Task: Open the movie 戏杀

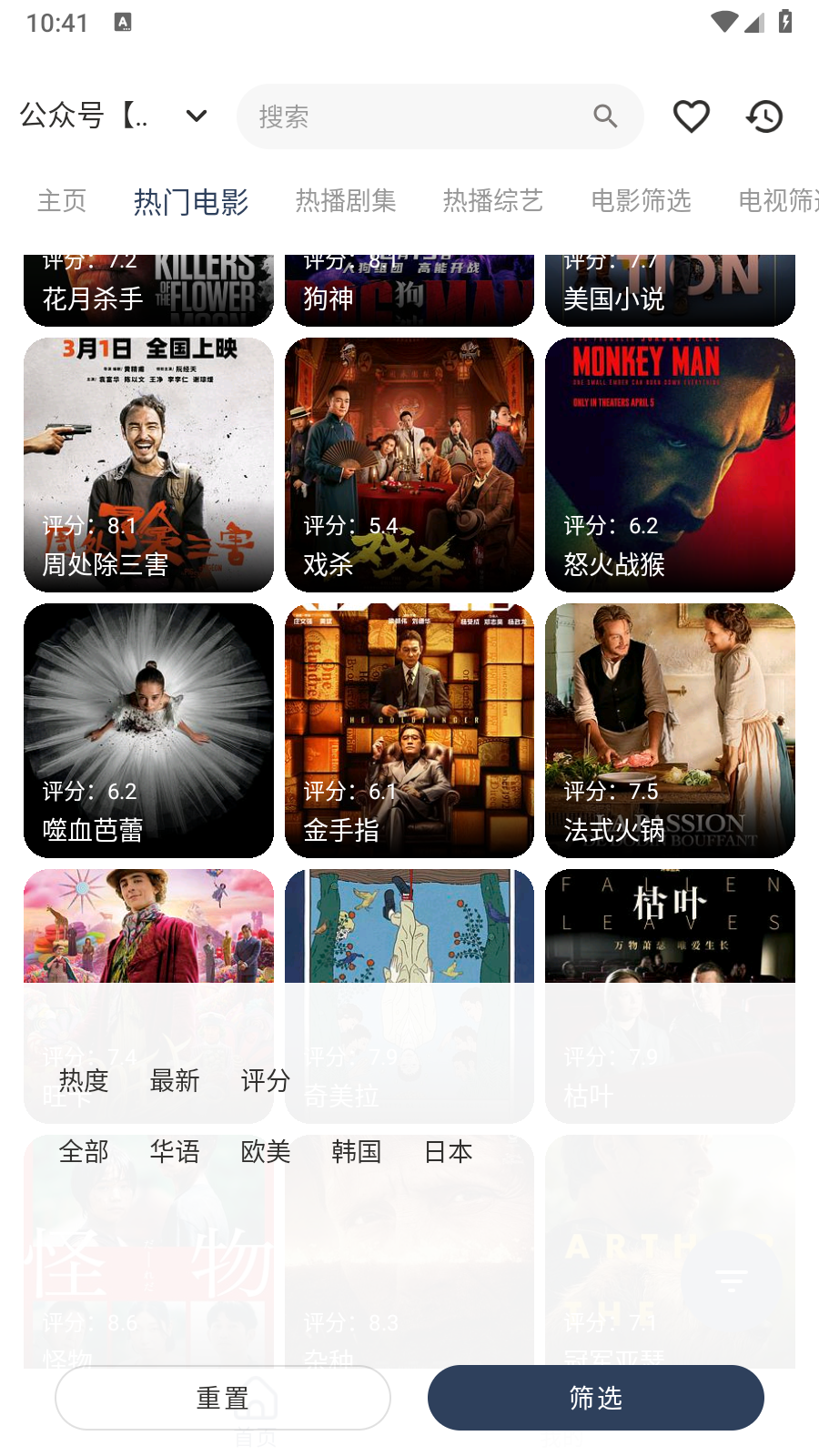Action: 409,464
